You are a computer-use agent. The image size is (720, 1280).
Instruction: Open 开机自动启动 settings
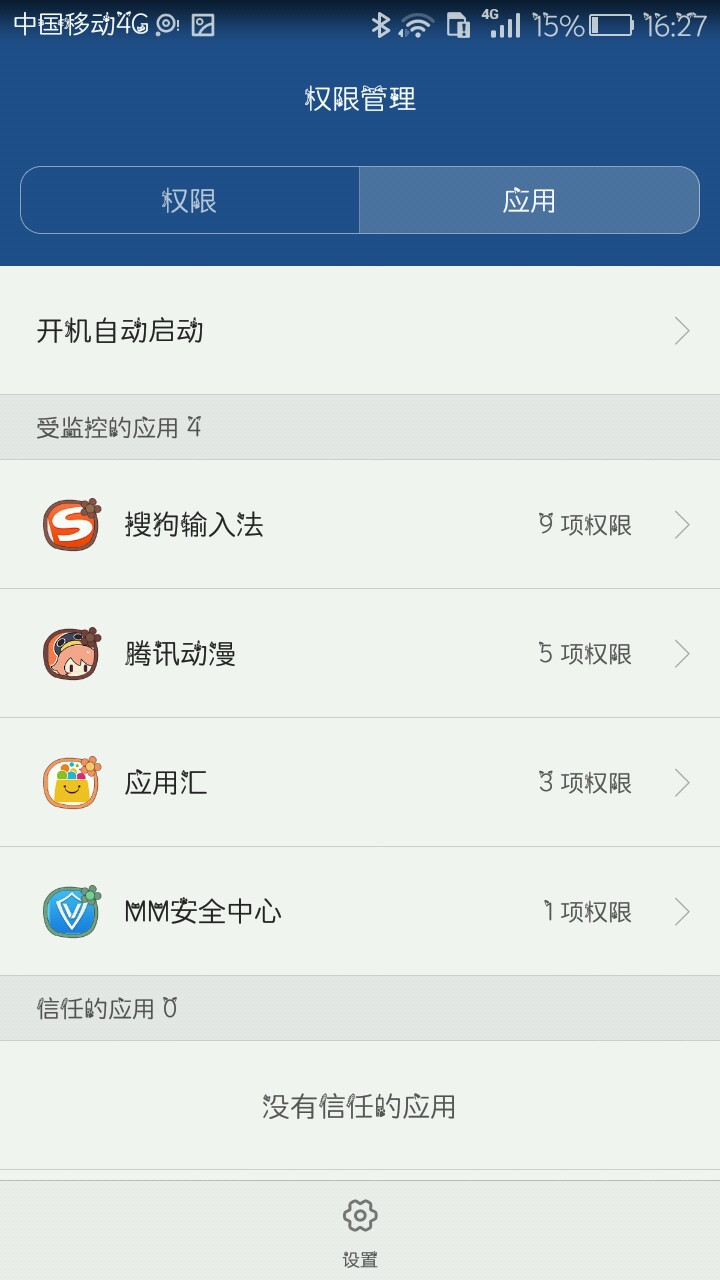(x=360, y=330)
